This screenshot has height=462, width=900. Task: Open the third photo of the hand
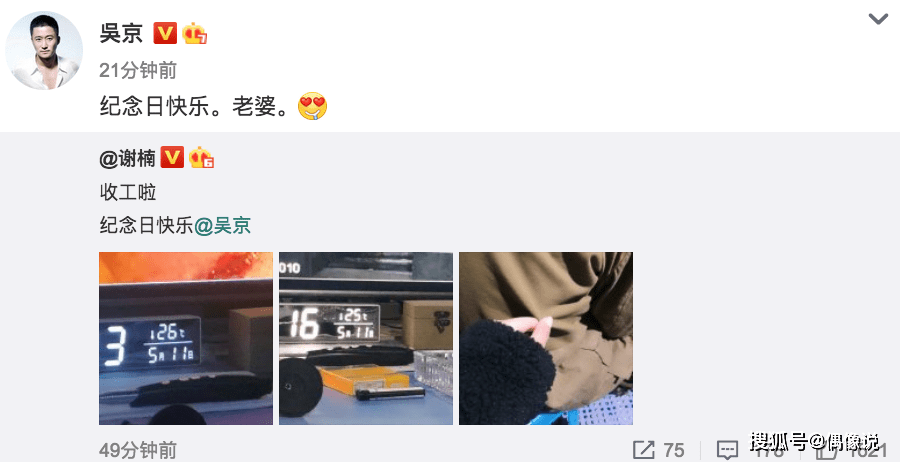point(546,338)
